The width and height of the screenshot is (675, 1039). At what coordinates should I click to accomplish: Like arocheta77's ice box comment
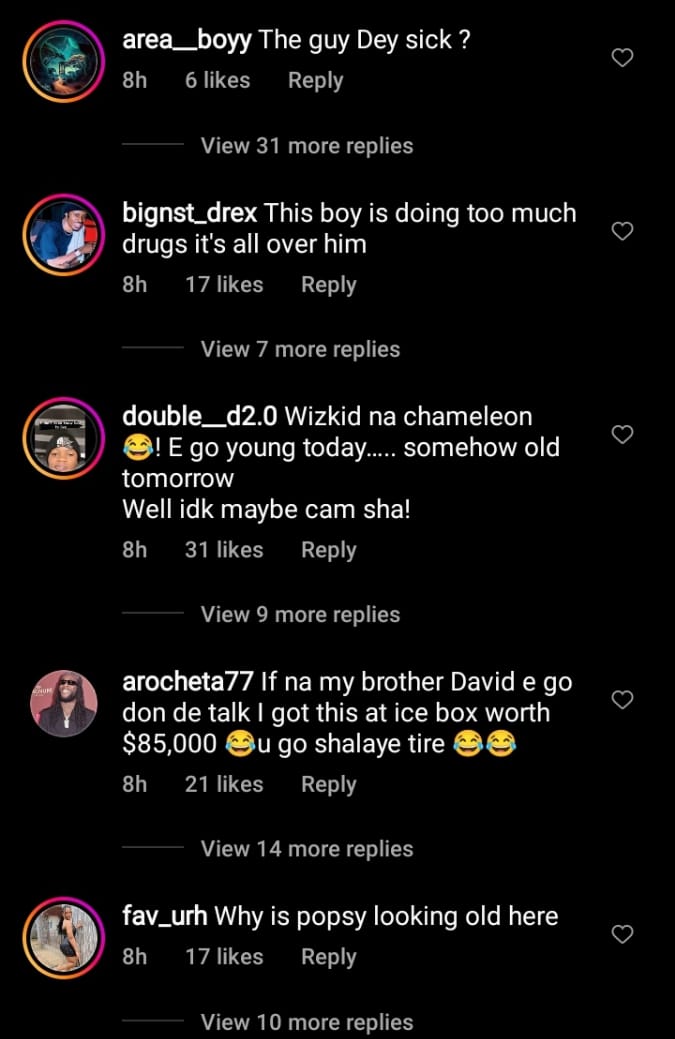[622, 700]
